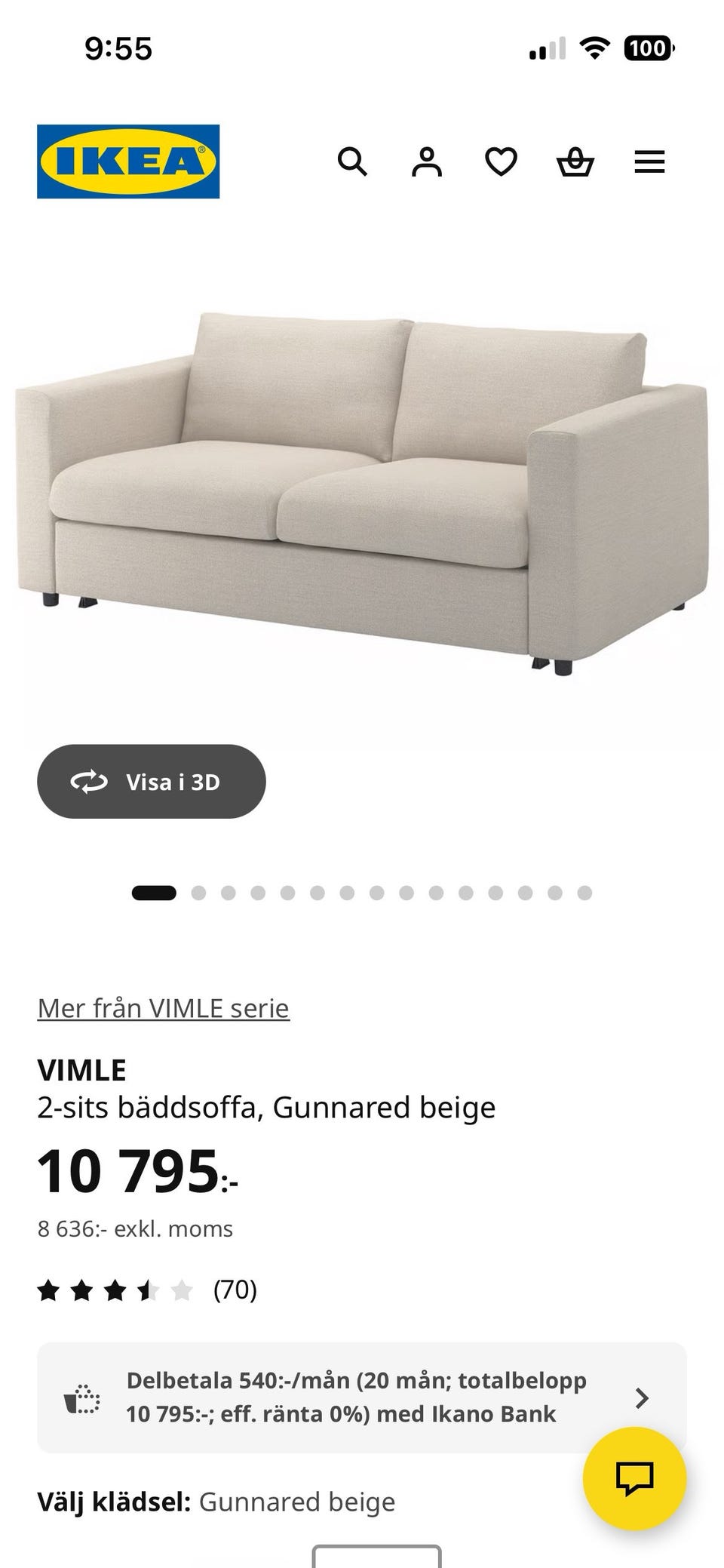The image size is (724, 1568).
Task: Open the shopping basket icon
Action: coord(575,161)
